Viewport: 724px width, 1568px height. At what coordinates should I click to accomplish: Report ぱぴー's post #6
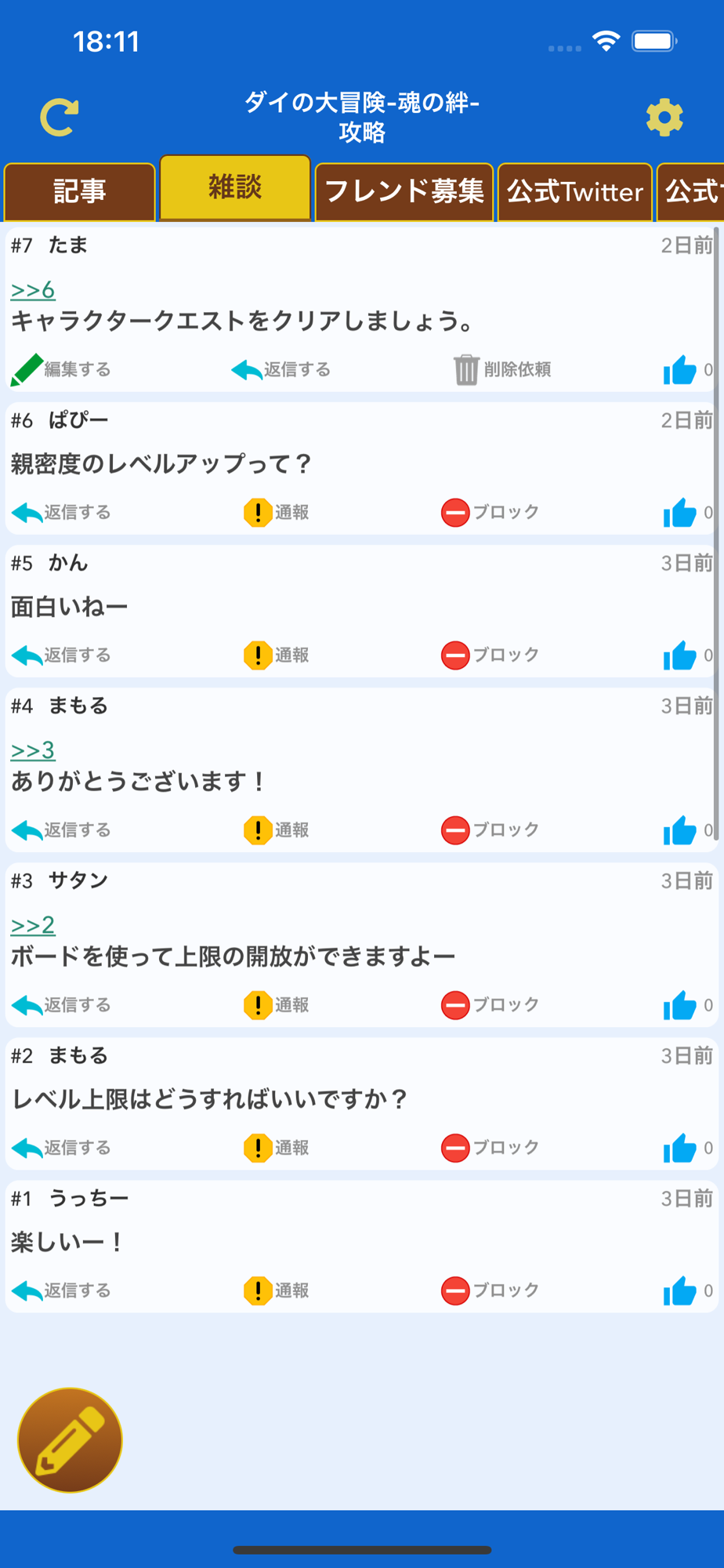[x=277, y=513]
